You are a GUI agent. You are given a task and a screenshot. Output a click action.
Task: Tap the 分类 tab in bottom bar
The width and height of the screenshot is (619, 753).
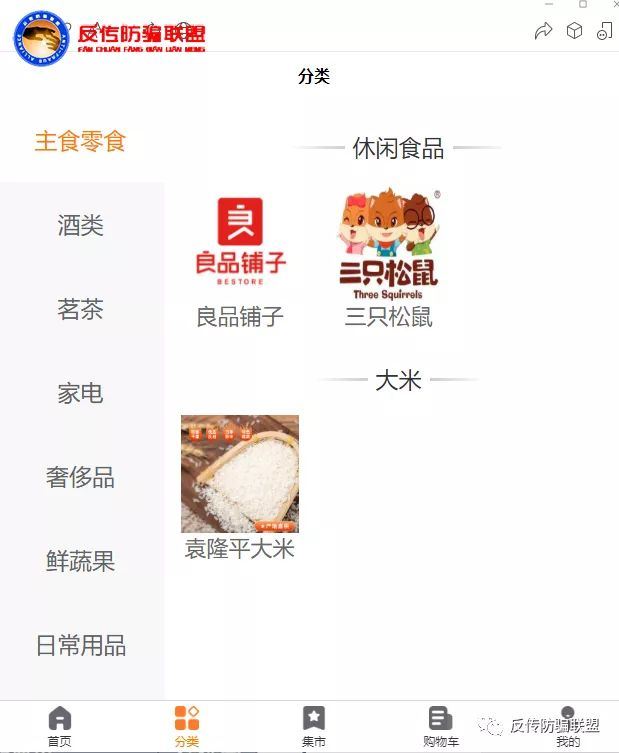point(187,726)
